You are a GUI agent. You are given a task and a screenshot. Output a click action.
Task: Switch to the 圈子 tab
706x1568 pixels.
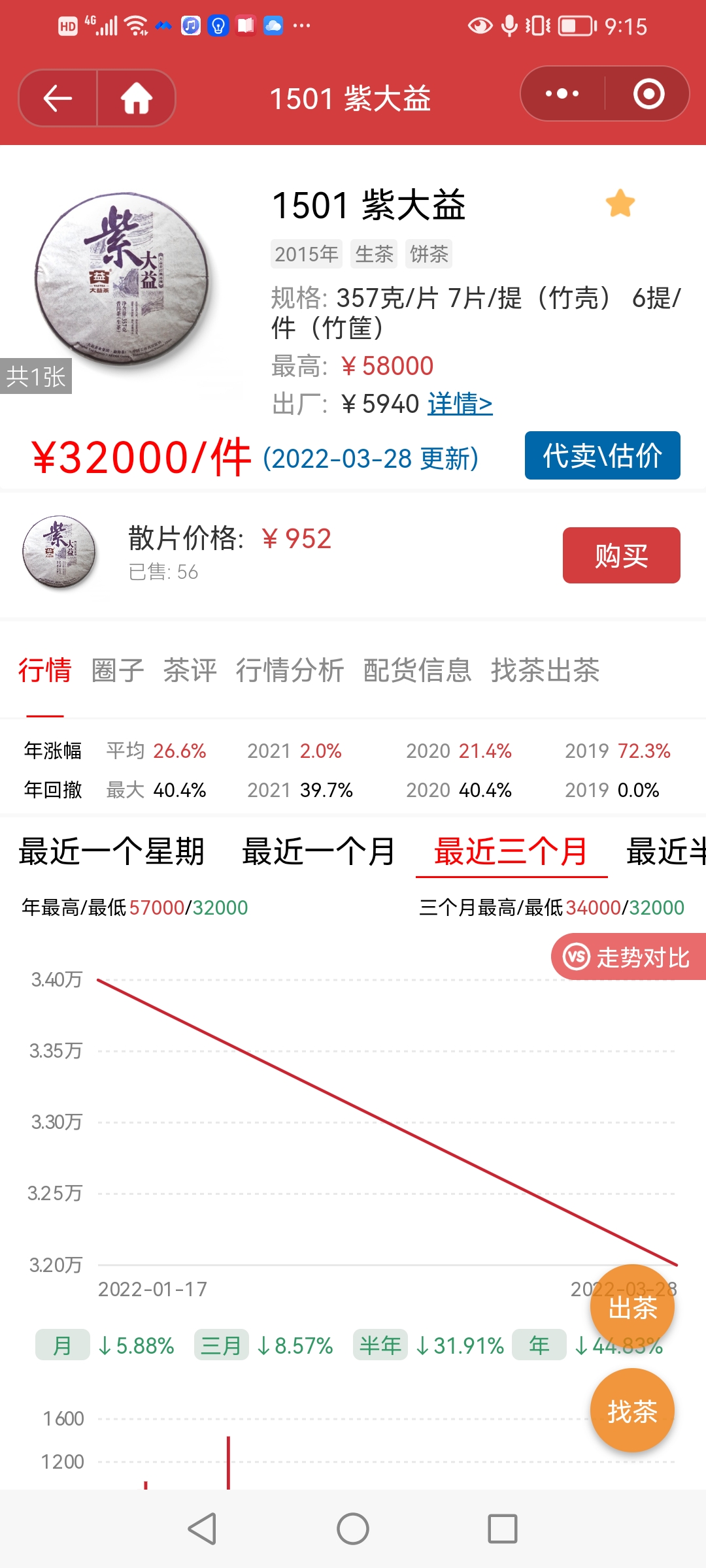pos(118,670)
